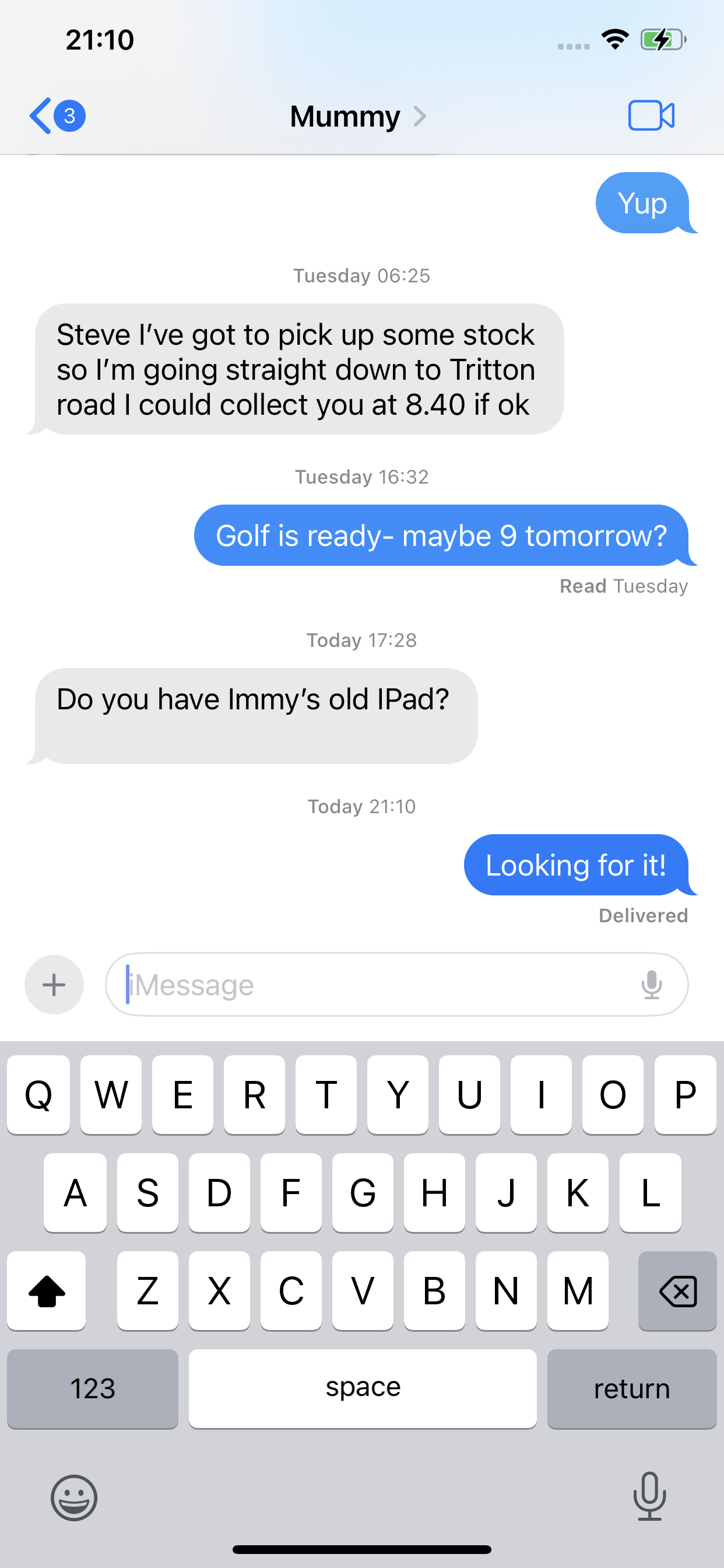Hit the backspace key
The height and width of the screenshot is (1568, 724).
pyautogui.click(x=677, y=1290)
